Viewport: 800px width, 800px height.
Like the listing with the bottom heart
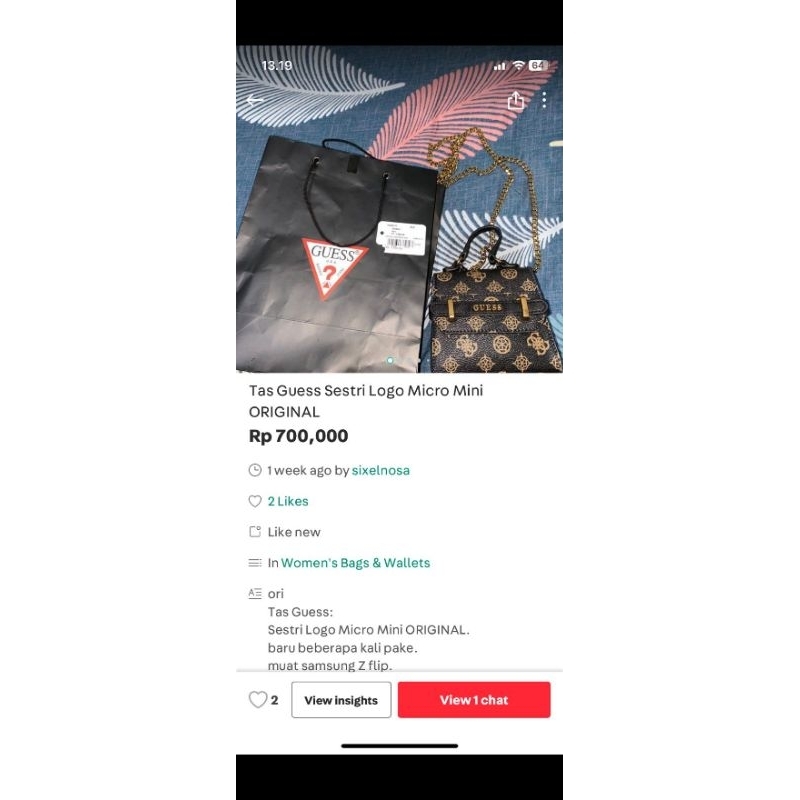coord(258,700)
